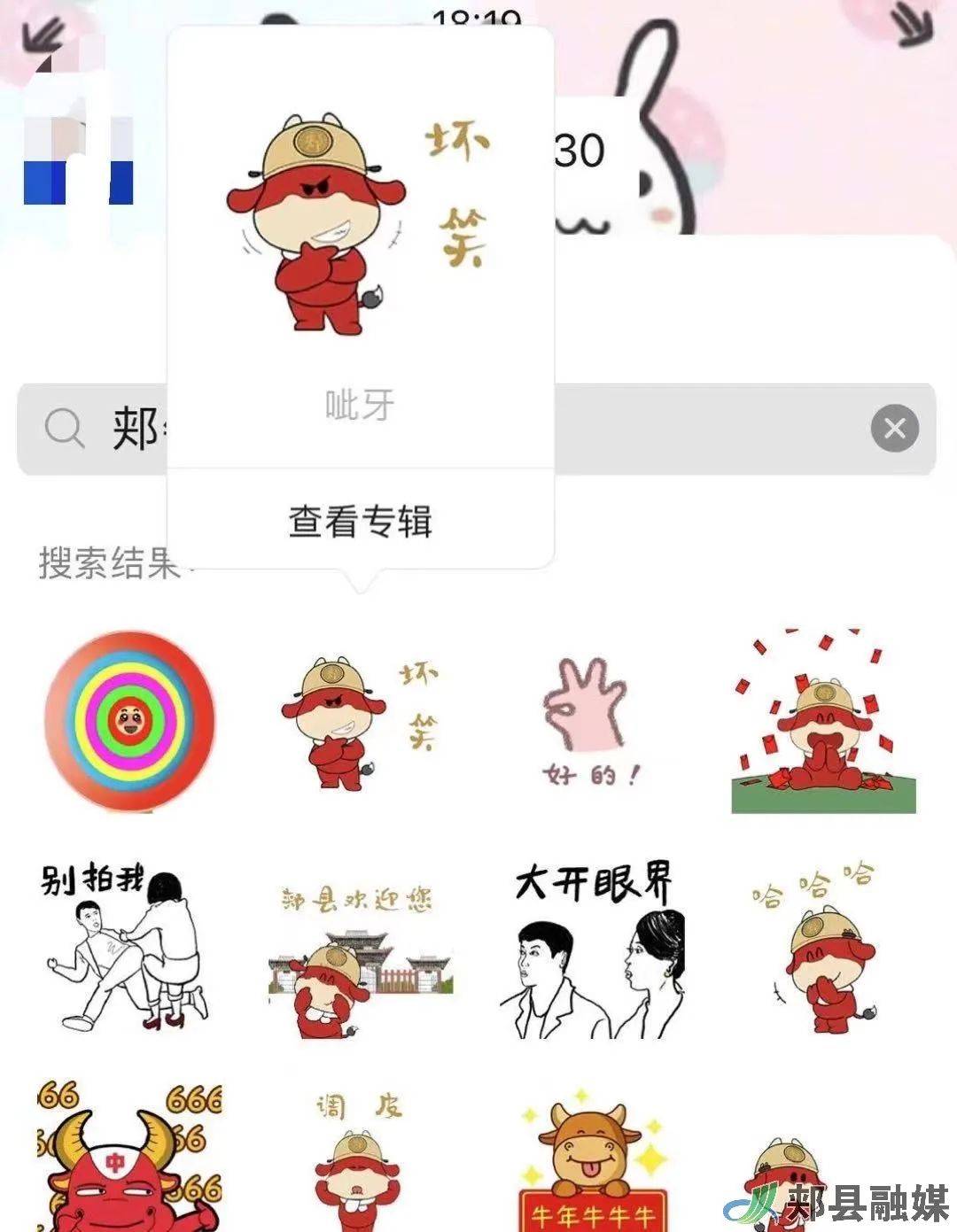Select the rainbow target face sticker
This screenshot has width=957, height=1232.
[x=128, y=724]
